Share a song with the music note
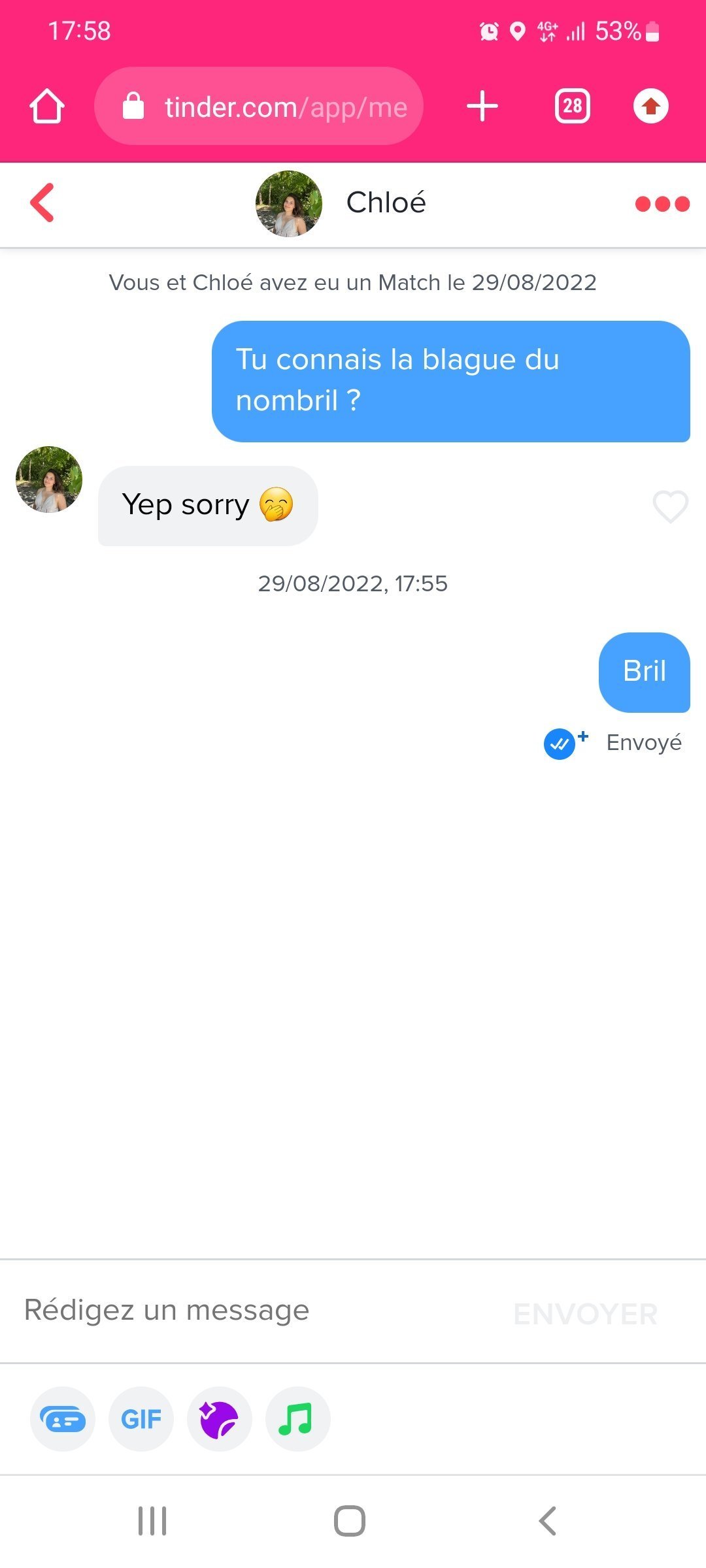Screen dimensions: 706x1568 [297, 1419]
